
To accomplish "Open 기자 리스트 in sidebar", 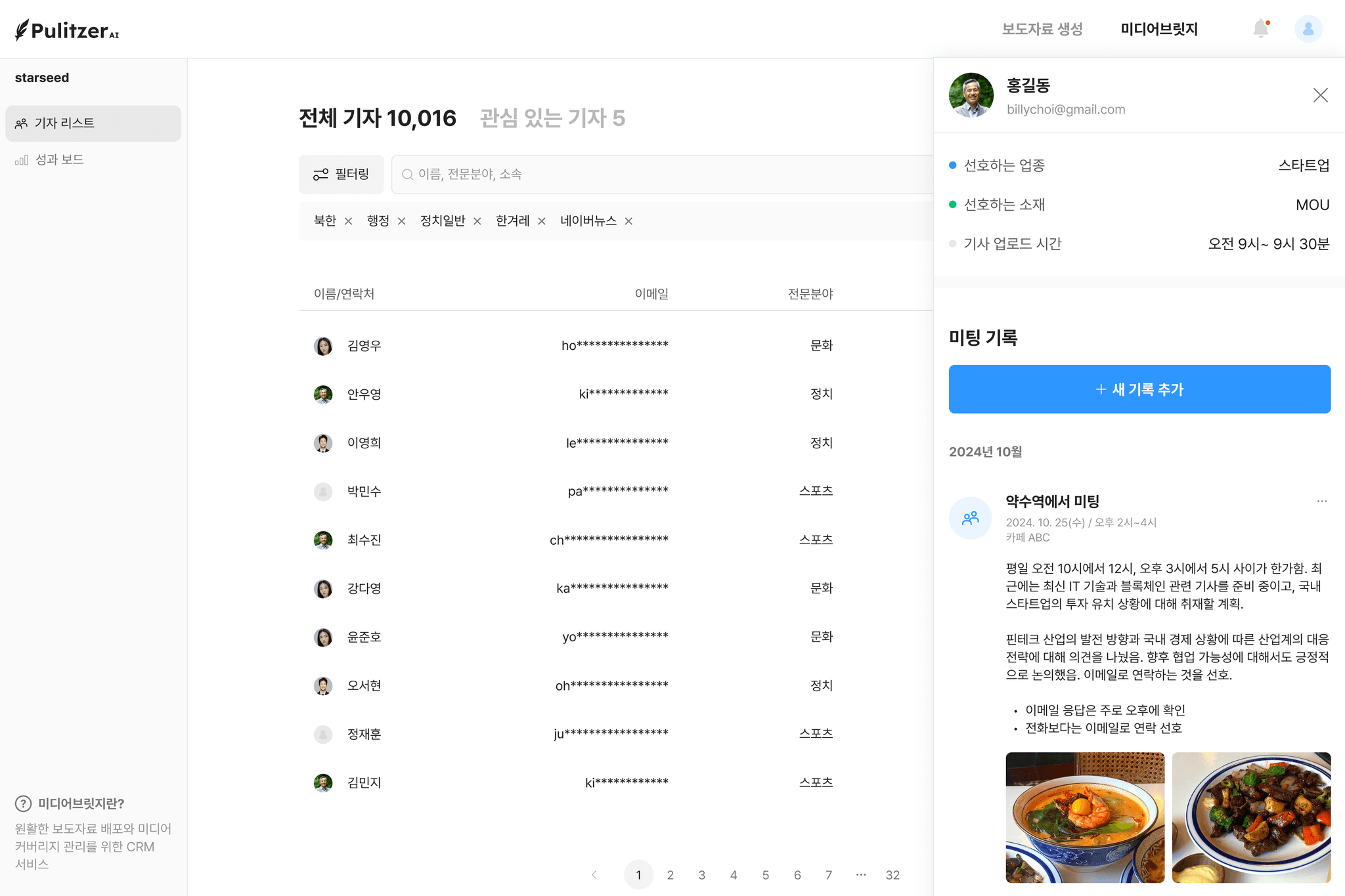I will coord(64,123).
